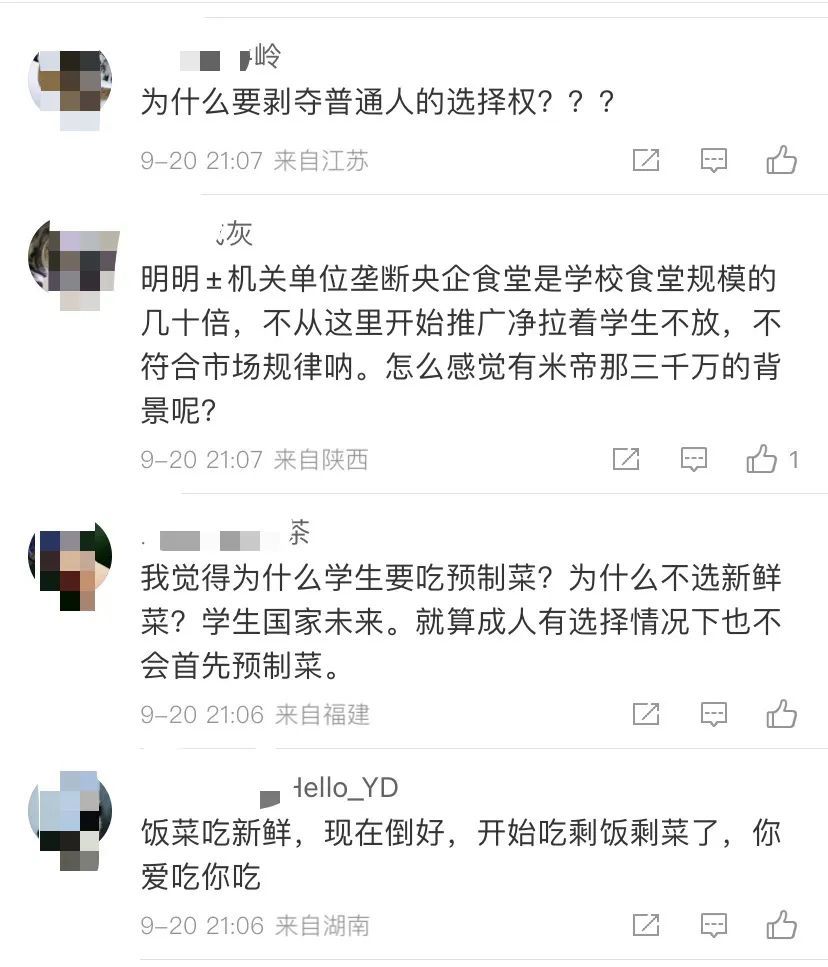Viewport: 828px width, 967px height.
Task: Like the comment about 普通人的选择权
Action: click(x=782, y=160)
